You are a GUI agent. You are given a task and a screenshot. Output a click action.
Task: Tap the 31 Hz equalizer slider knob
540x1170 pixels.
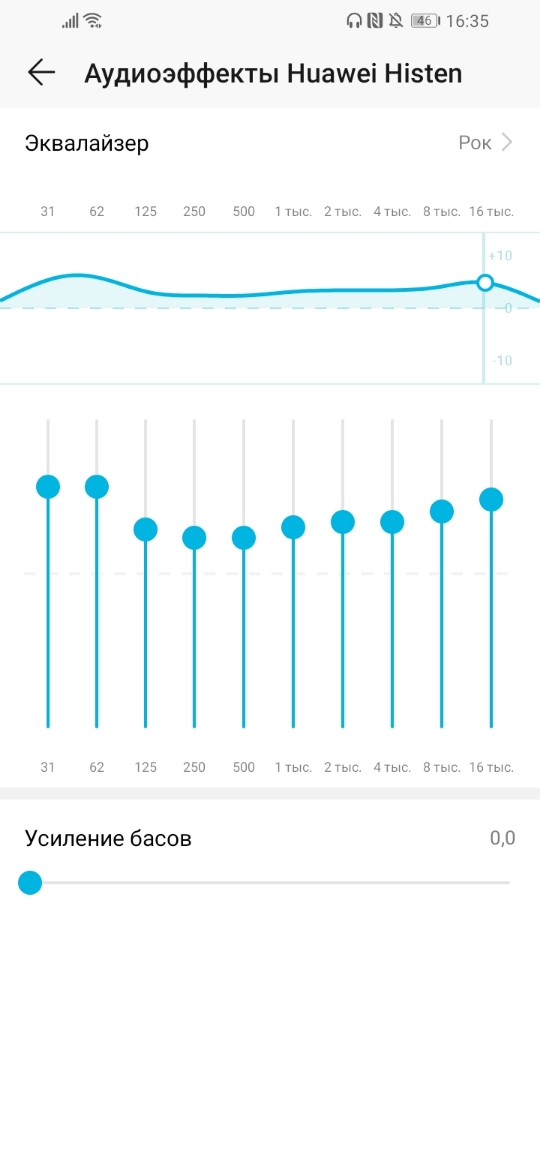48,487
